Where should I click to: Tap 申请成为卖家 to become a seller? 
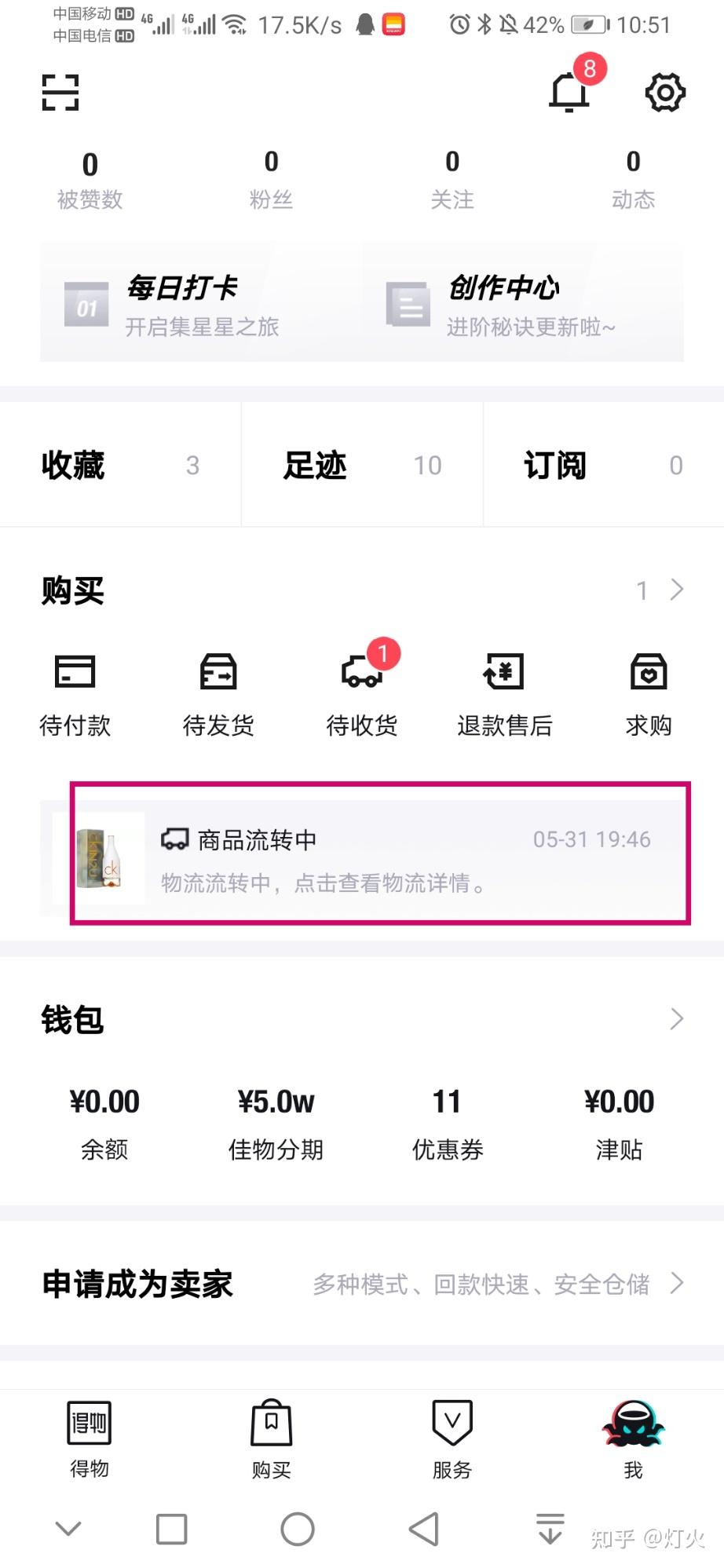coord(136,1285)
